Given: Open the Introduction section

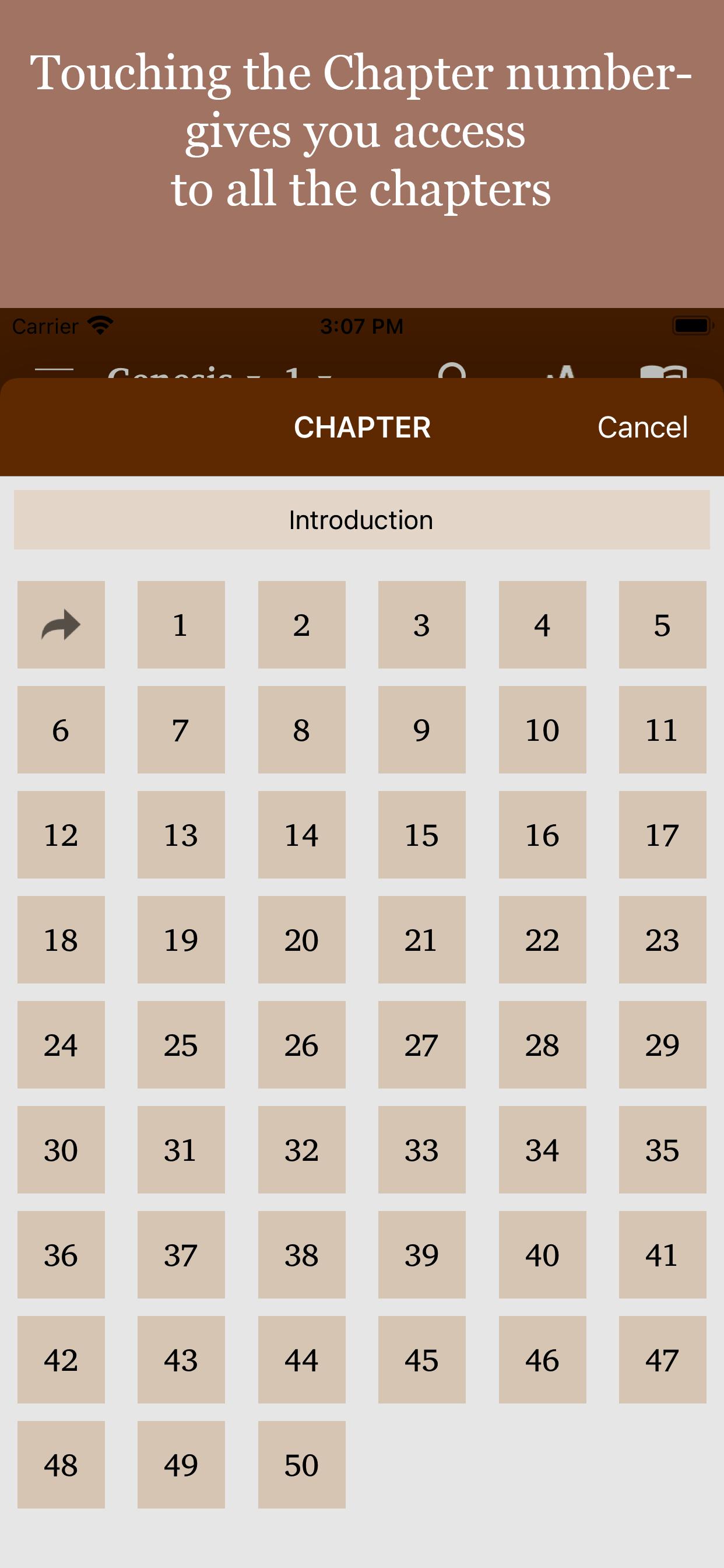Looking at the screenshot, I should [x=362, y=520].
